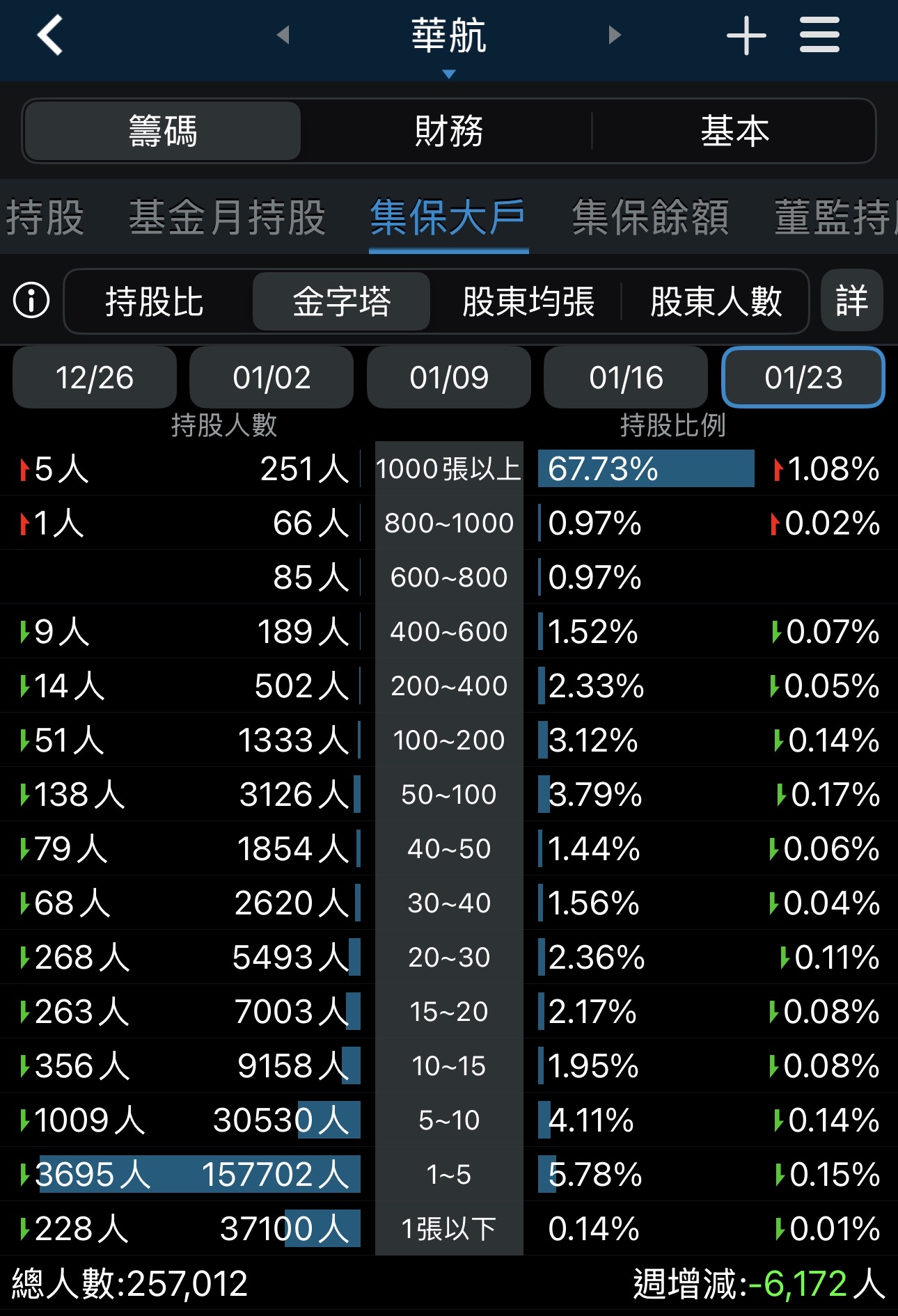Viewport: 898px width, 1316px height.
Task: Open the info tooltip icon
Action: 30,301
